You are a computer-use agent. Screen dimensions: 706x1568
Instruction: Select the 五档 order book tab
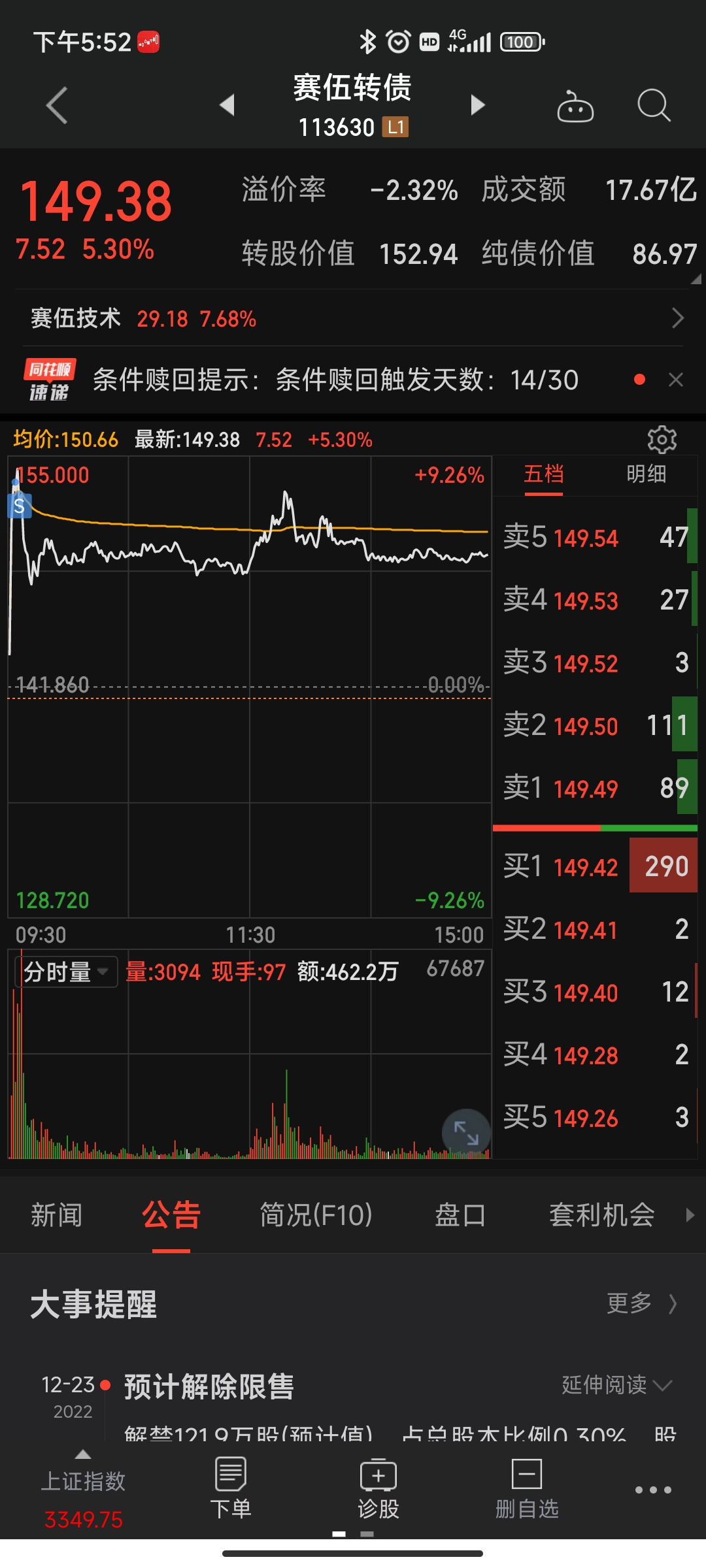(543, 474)
